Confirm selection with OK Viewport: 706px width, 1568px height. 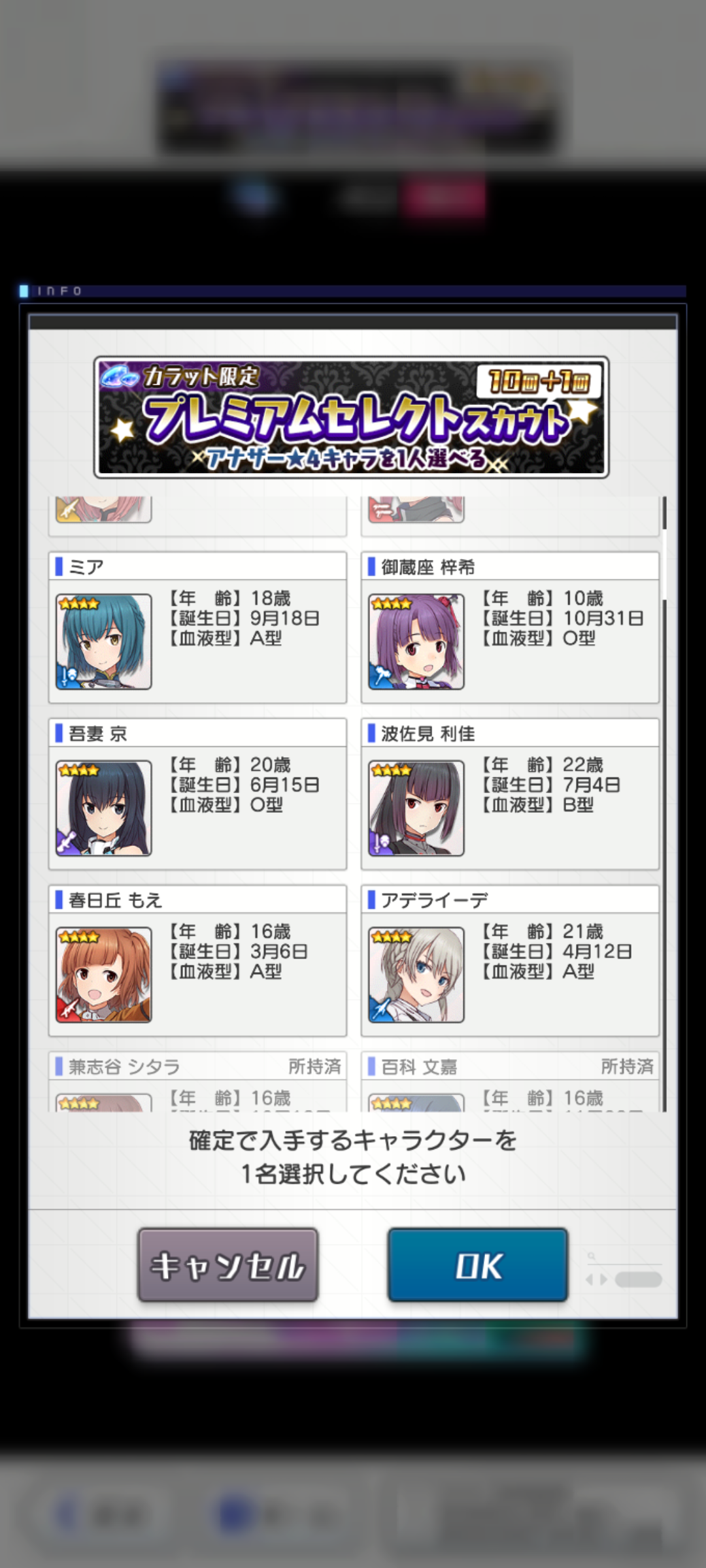[477, 1266]
